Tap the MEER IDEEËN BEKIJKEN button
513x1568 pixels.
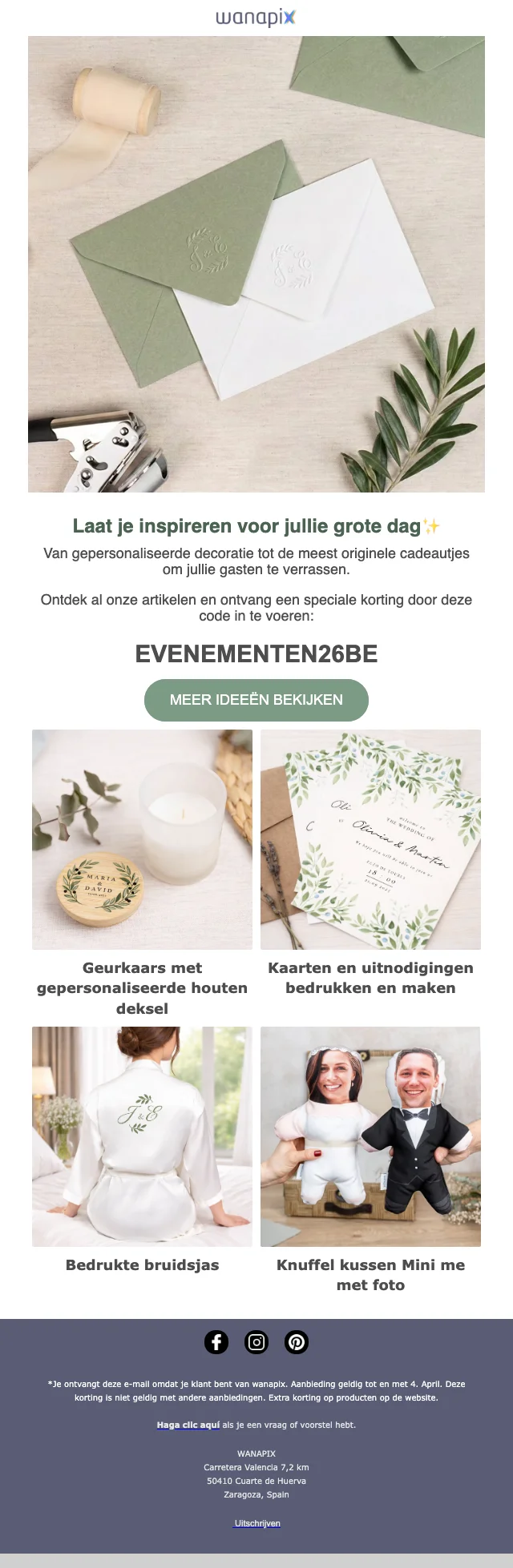[256, 700]
